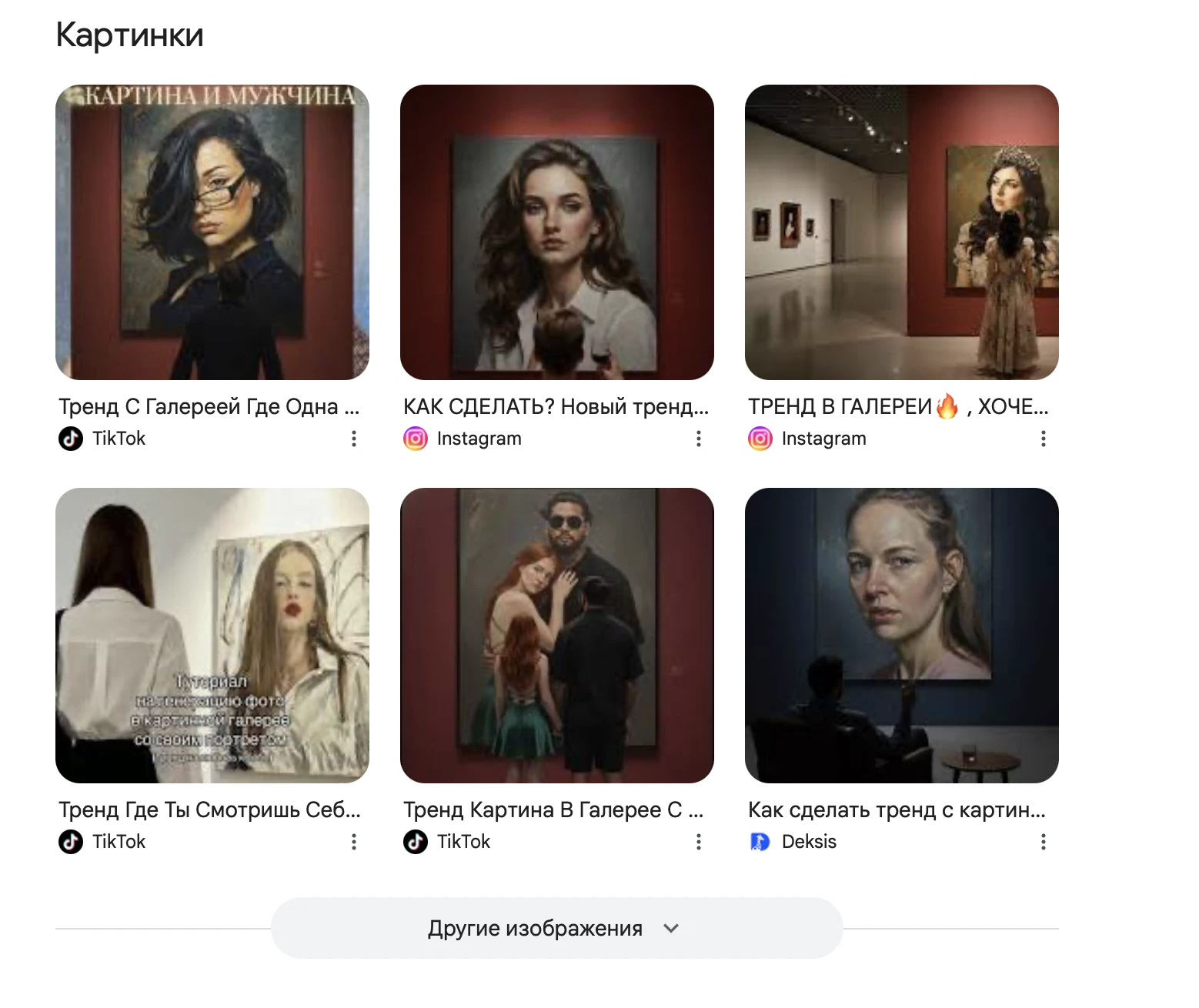Open options menu for "Тренд Где Ты Смотришь" result

pyautogui.click(x=354, y=842)
